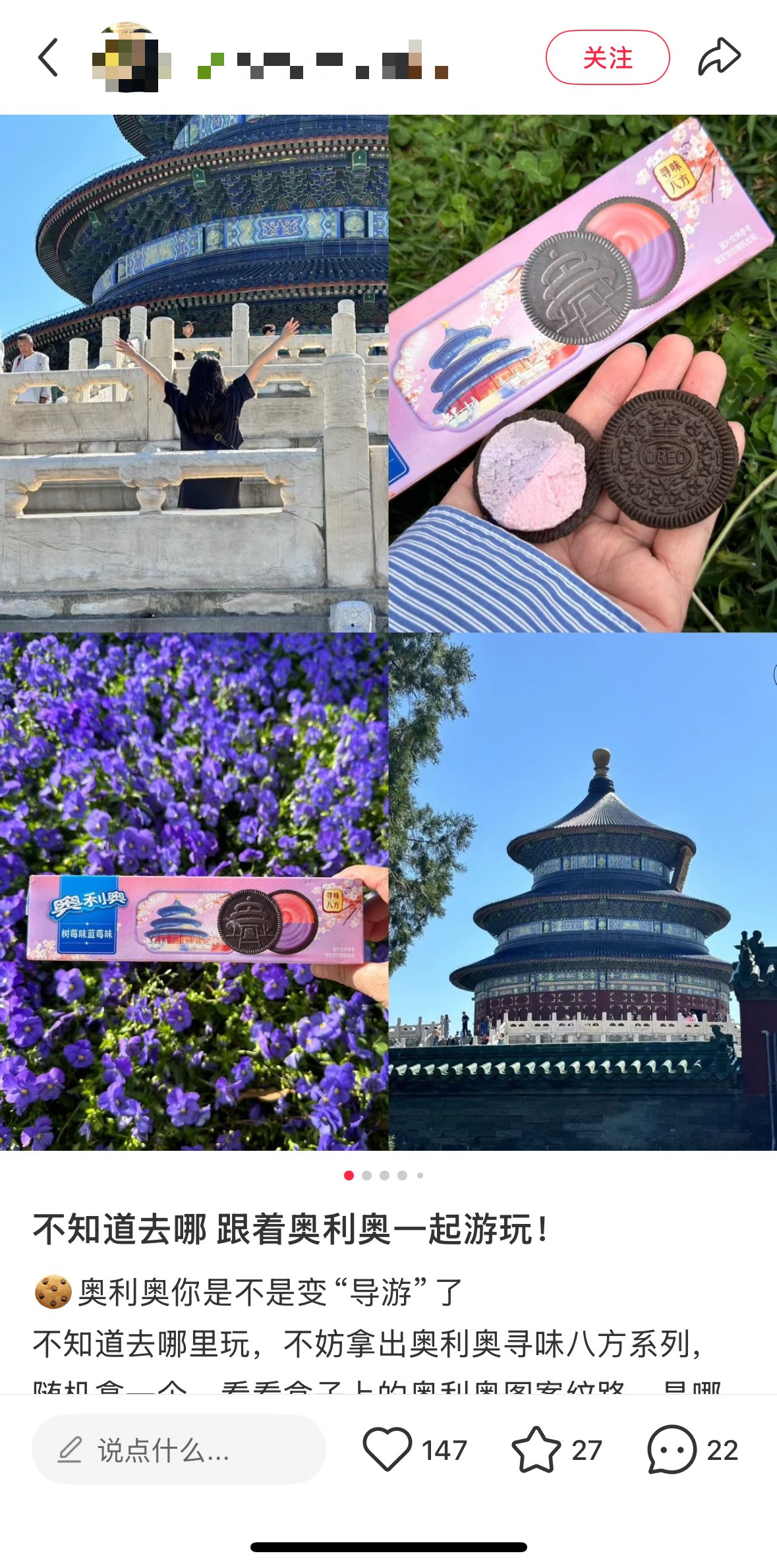
Task: Like the post with the heart icon
Action: click(x=388, y=1449)
